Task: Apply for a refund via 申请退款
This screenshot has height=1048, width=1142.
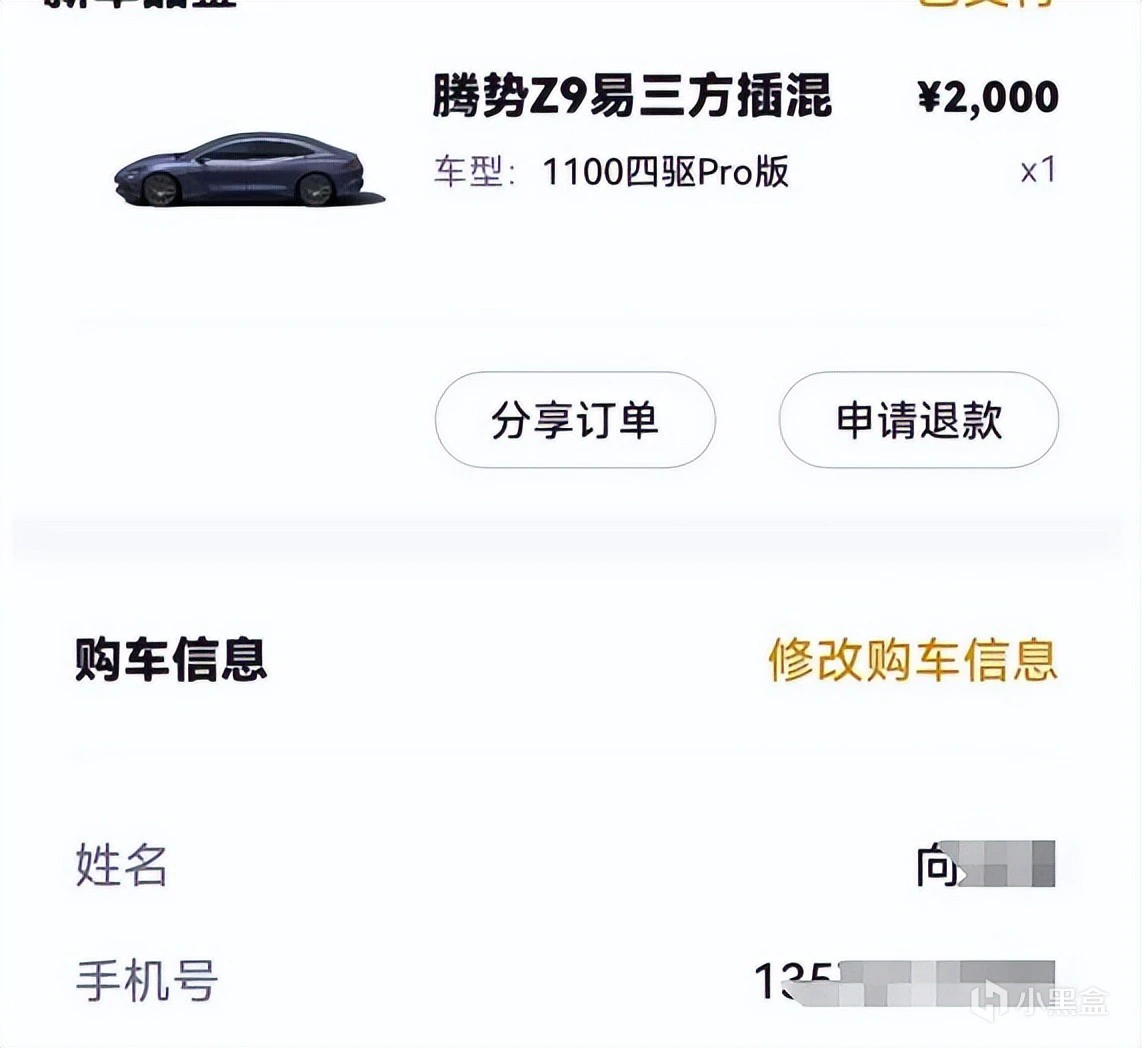Action: coord(918,420)
